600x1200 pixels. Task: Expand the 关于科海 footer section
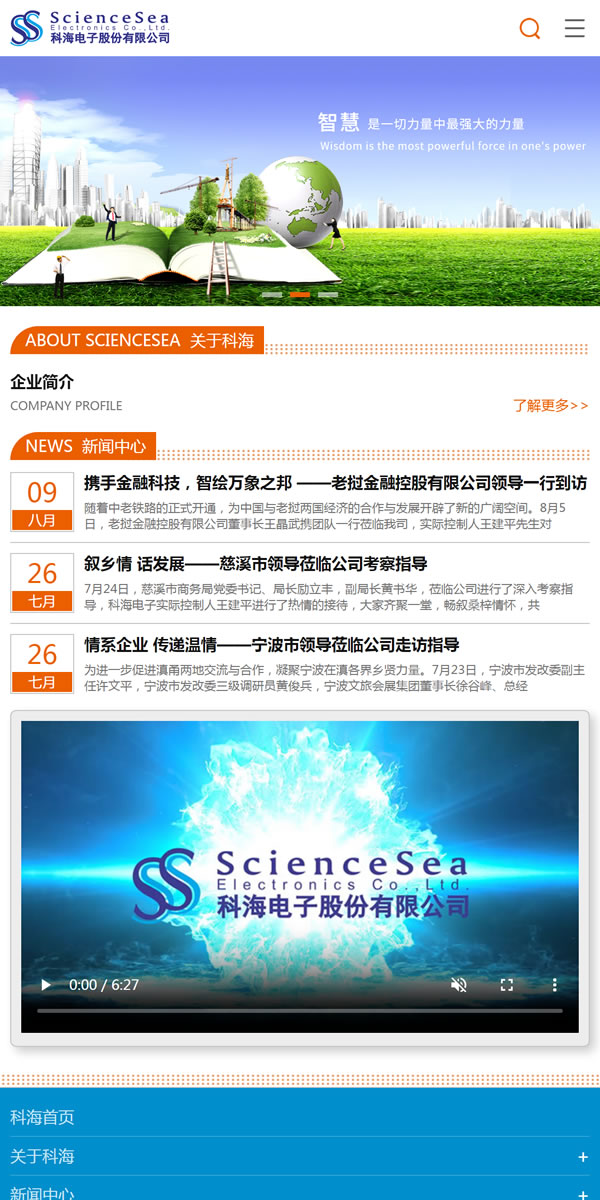coord(582,1157)
